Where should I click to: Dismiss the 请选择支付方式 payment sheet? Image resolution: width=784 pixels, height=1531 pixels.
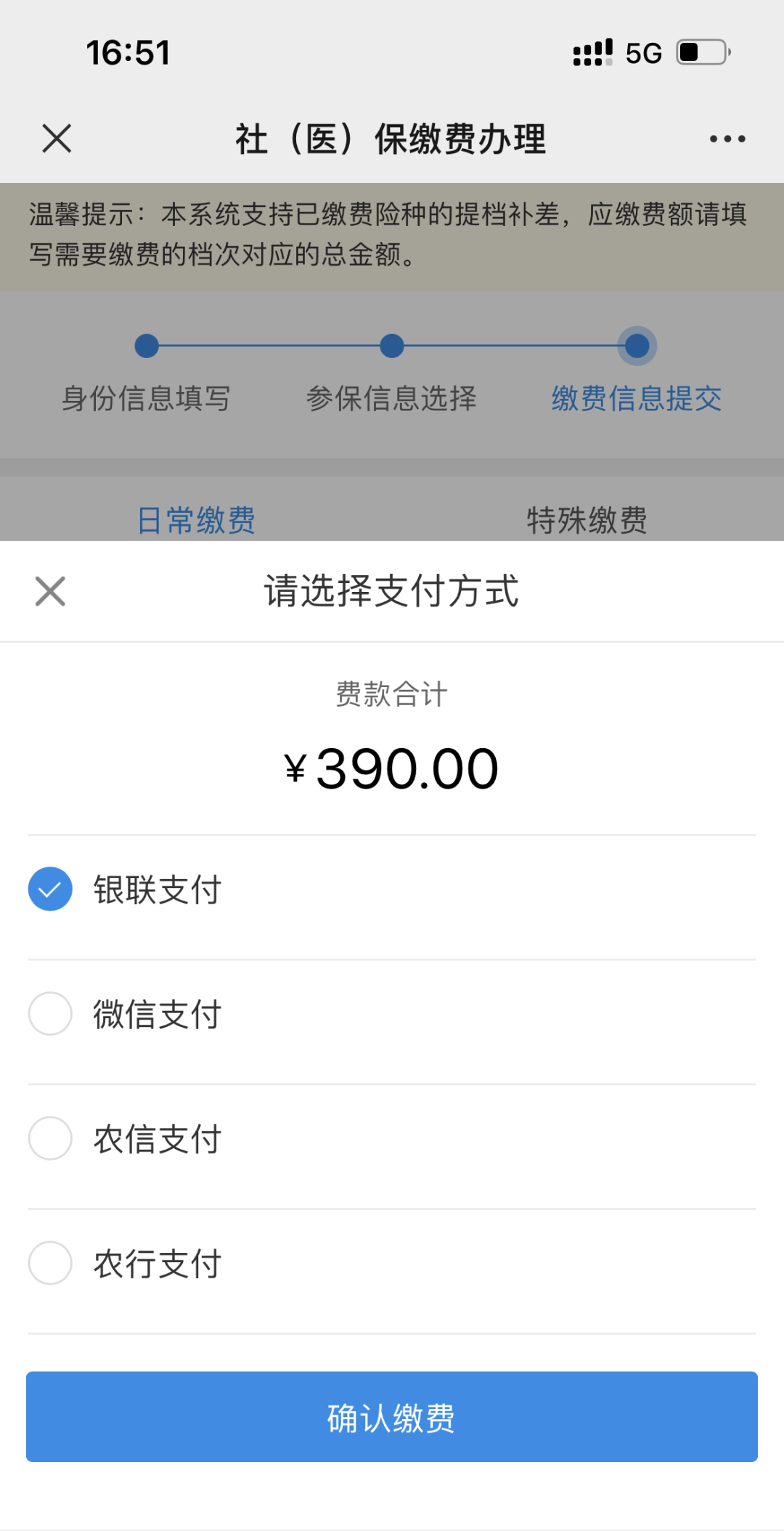50,591
